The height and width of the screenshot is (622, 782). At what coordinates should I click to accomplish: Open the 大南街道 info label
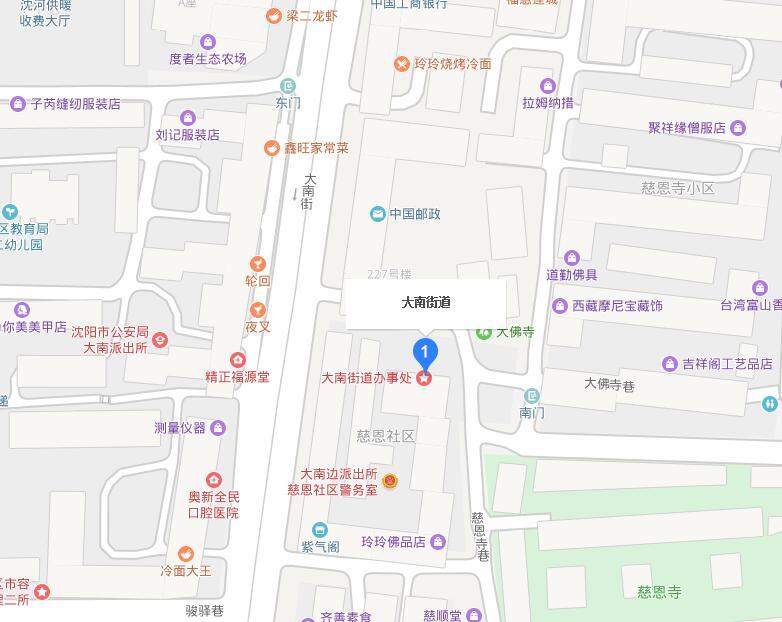[x=426, y=302]
